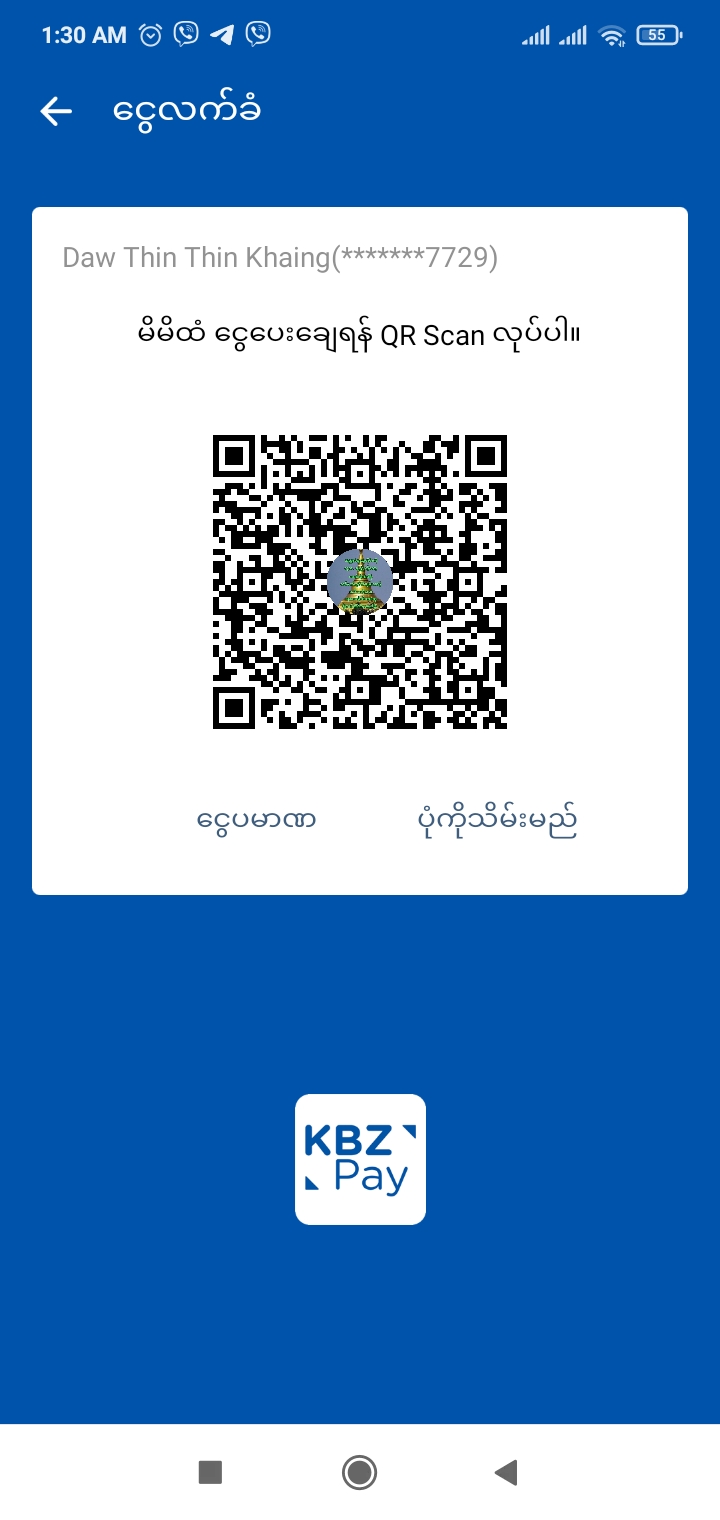Tap the ငွေပမာဏ amount option
This screenshot has height=1520, width=720.
[257, 821]
